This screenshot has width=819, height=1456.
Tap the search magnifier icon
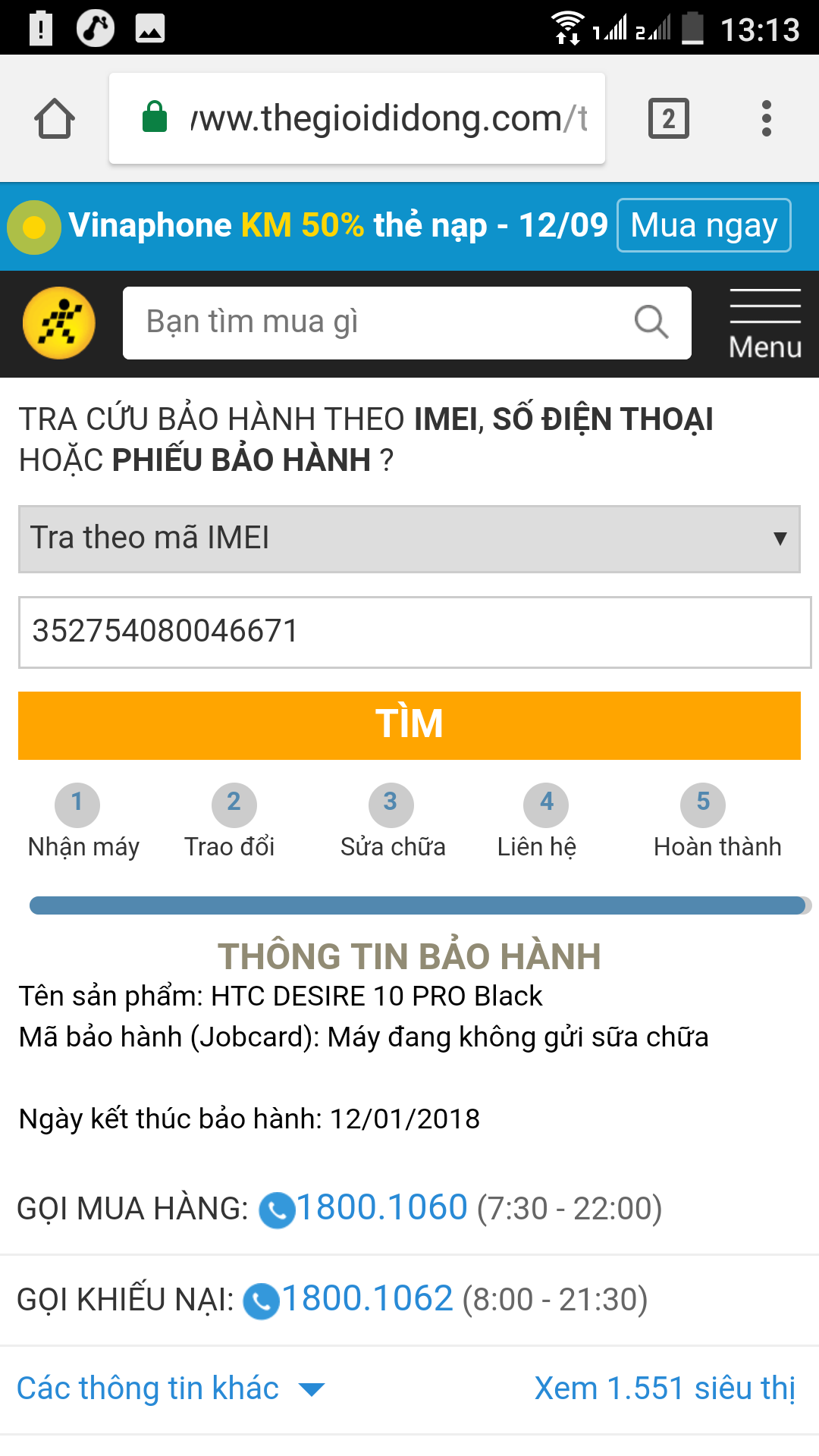(x=651, y=322)
